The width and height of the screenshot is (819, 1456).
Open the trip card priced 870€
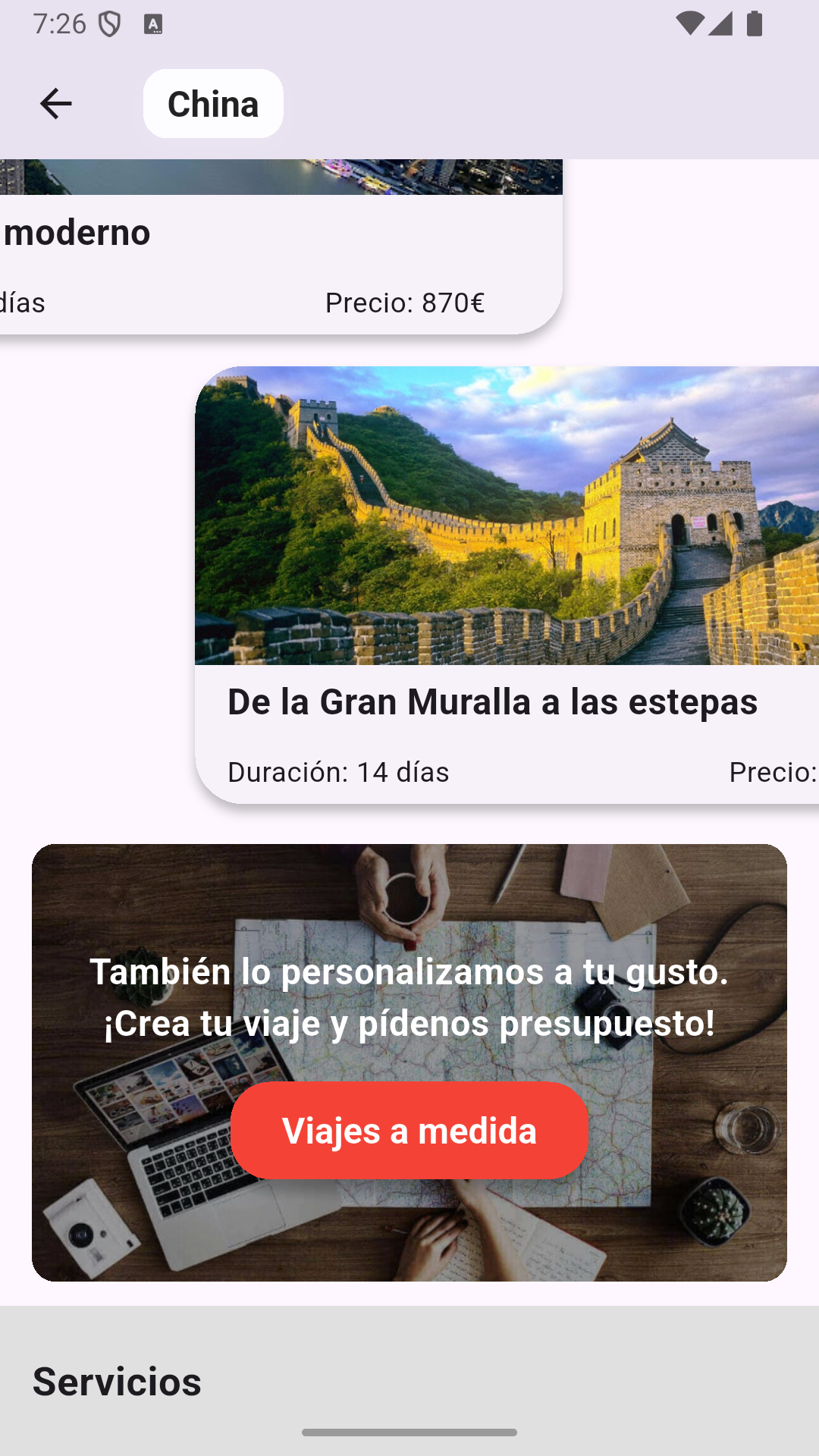[x=281, y=258]
